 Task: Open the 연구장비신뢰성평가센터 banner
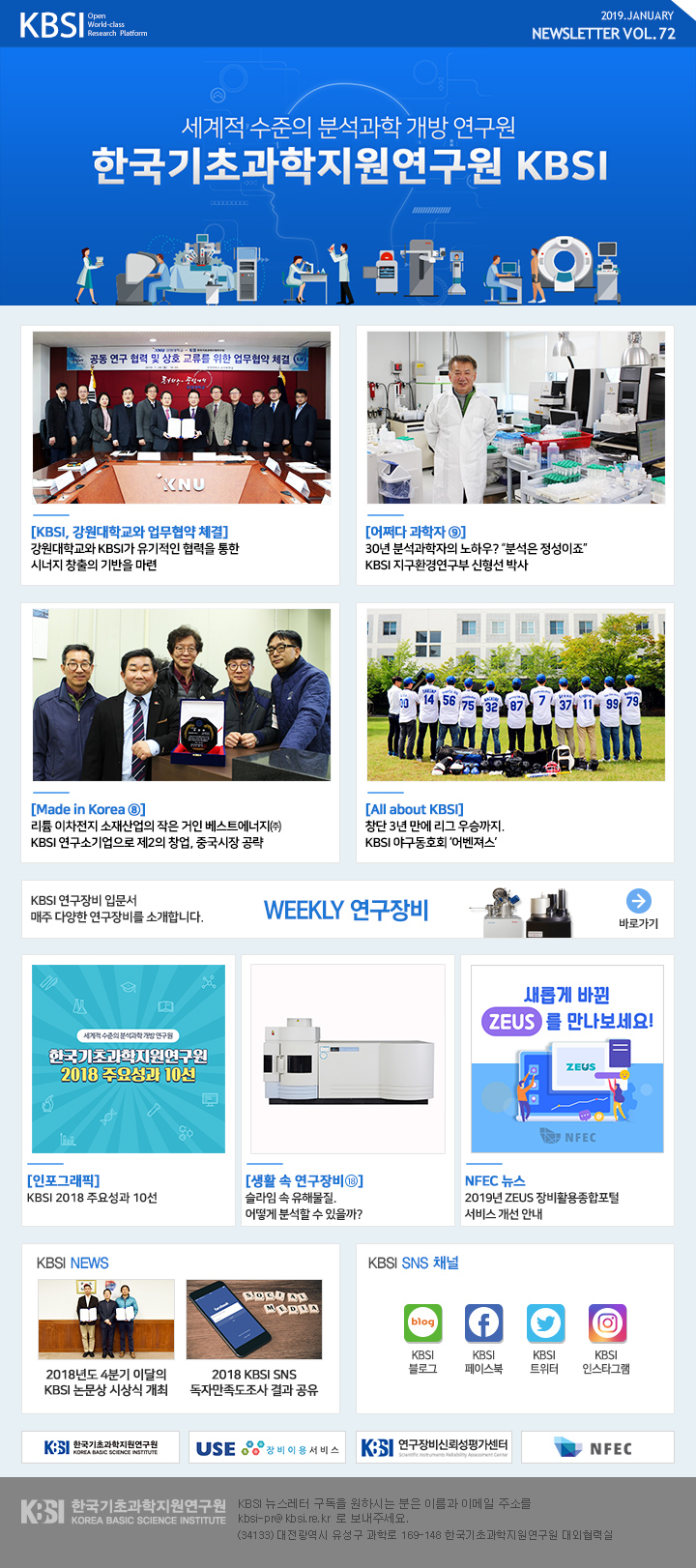(434, 1447)
